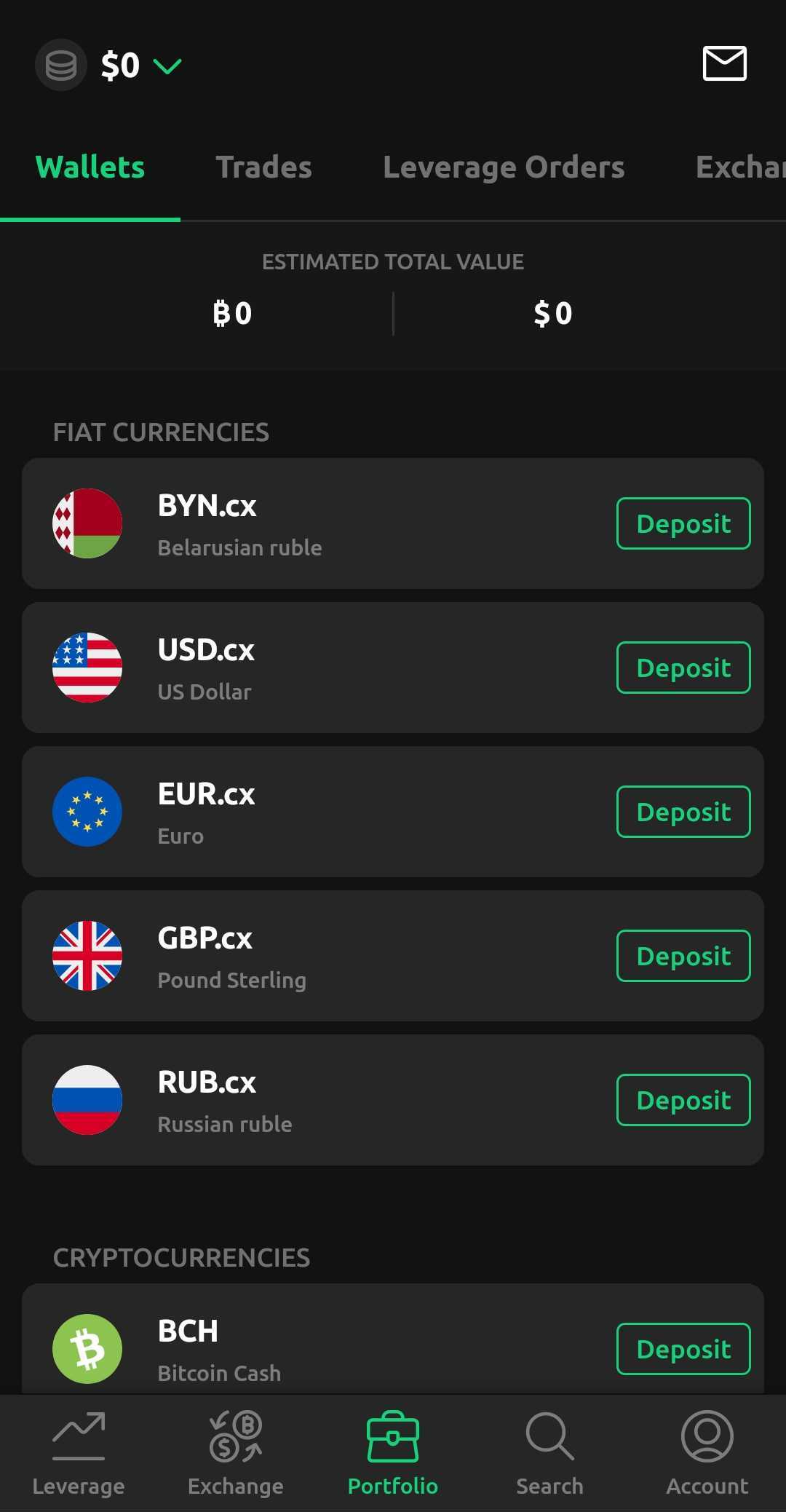Select the Portfolio bottom tab

point(393,1452)
